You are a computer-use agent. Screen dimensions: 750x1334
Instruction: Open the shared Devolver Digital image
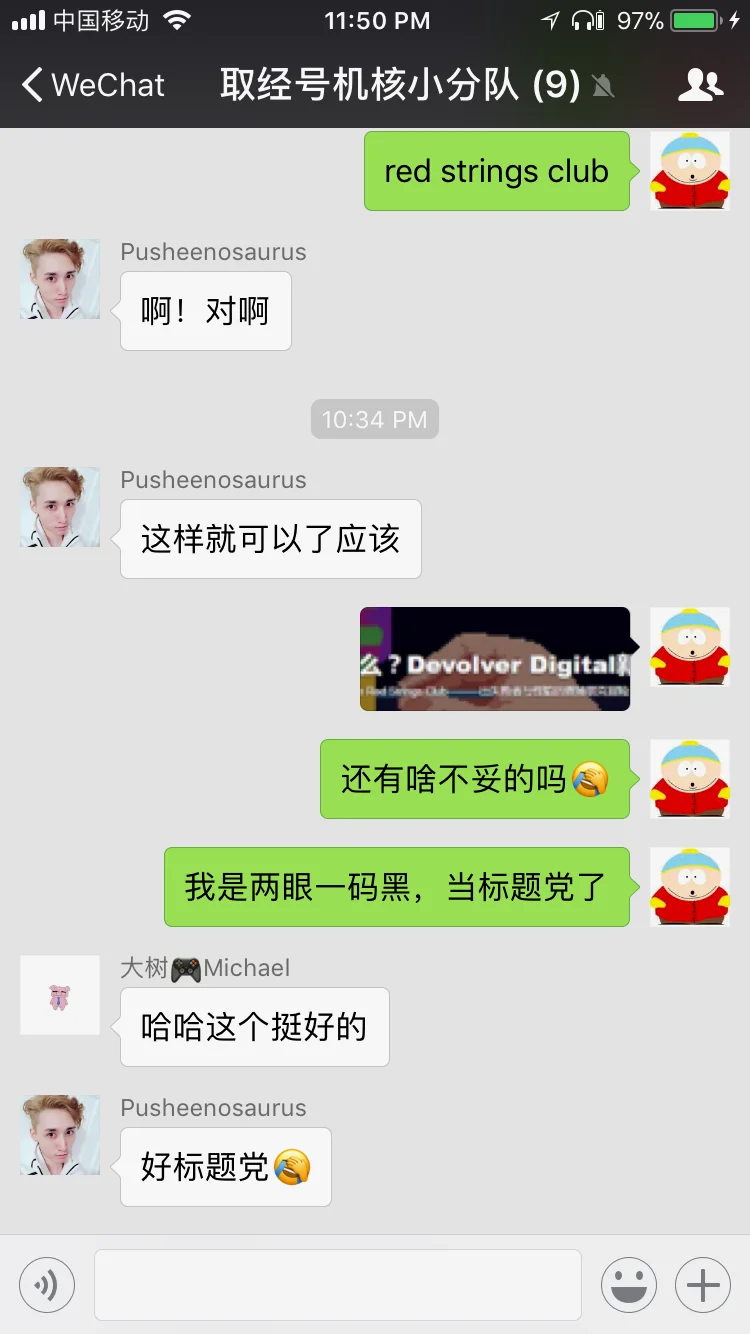(495, 659)
